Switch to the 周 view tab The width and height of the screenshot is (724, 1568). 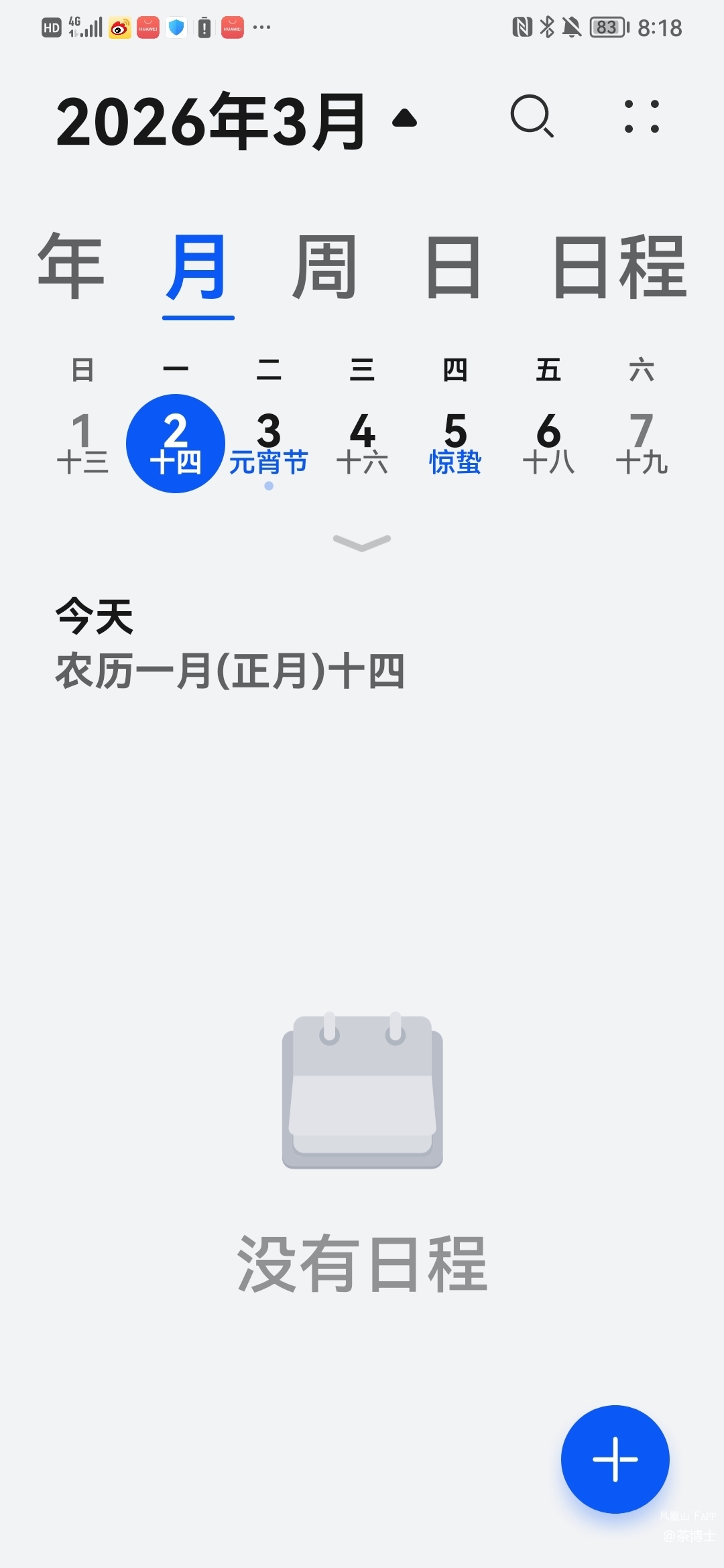pos(325,267)
